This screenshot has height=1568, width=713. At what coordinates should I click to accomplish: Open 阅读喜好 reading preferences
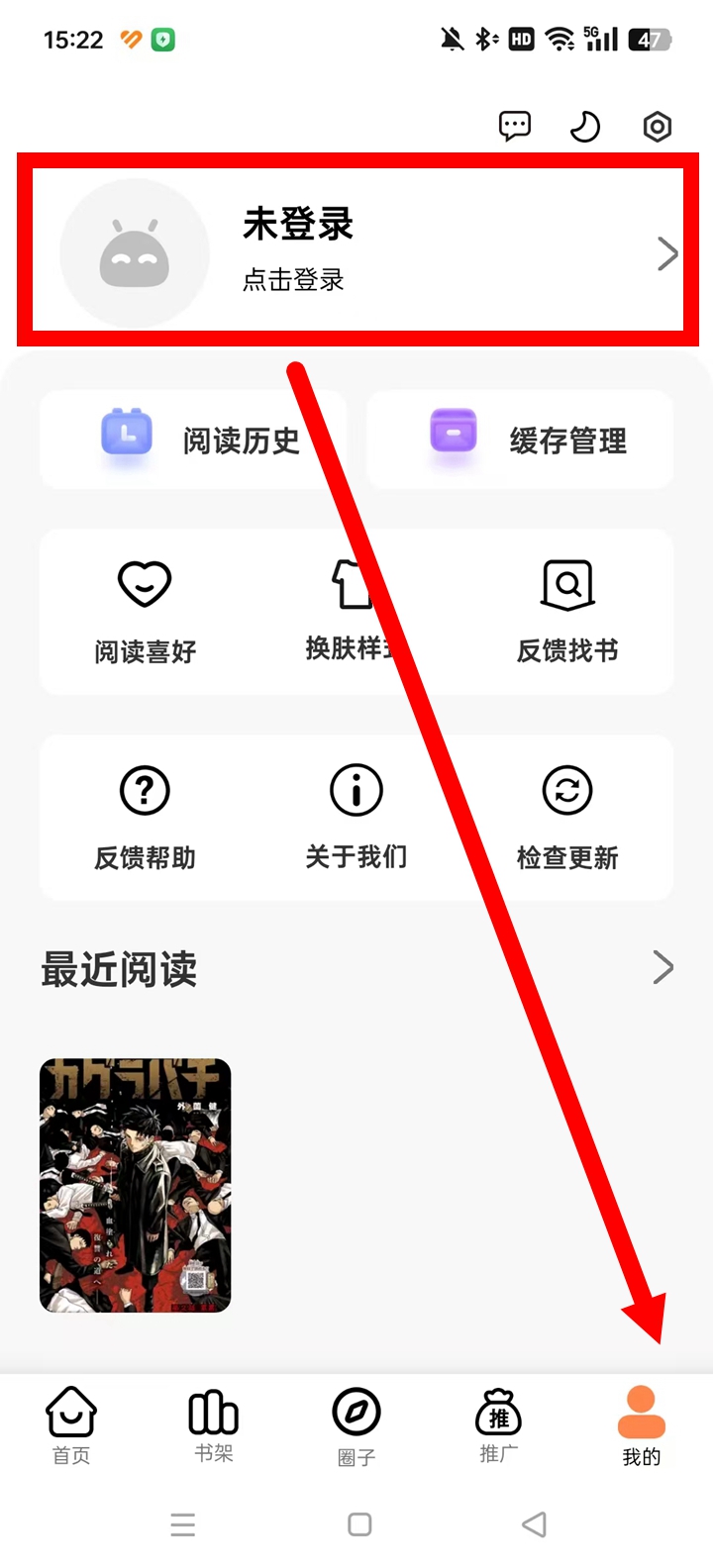click(145, 610)
